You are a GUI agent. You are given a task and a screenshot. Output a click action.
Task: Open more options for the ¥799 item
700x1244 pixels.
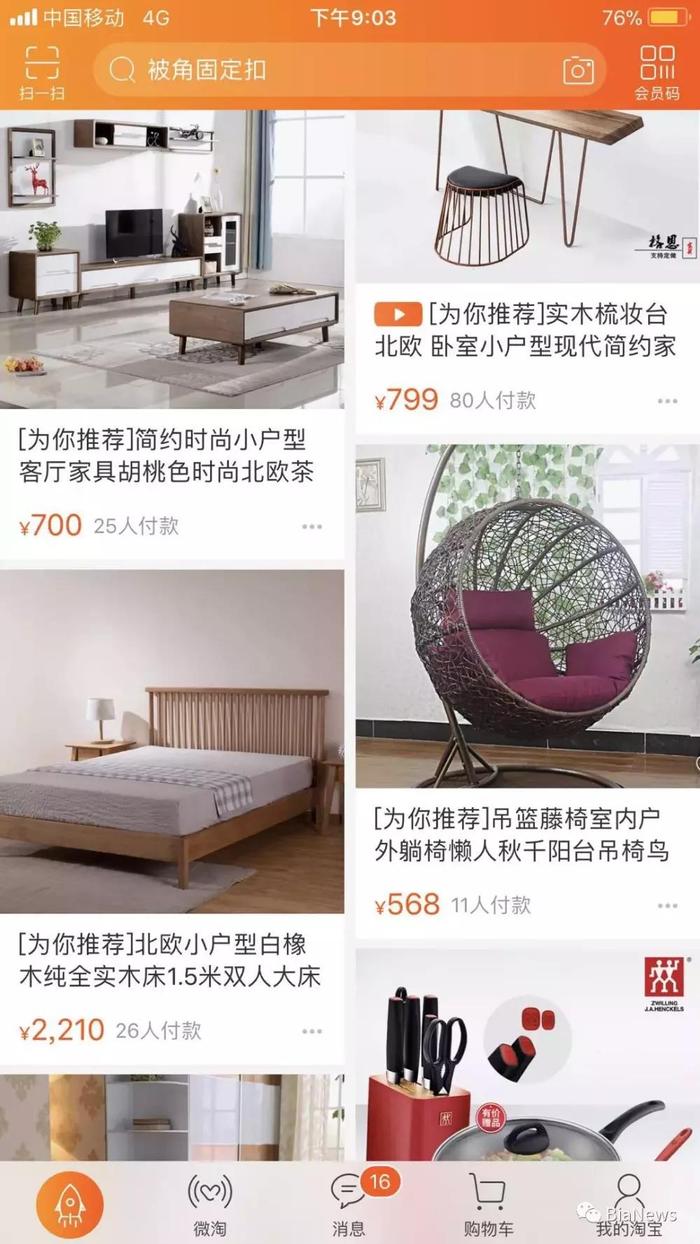click(668, 401)
